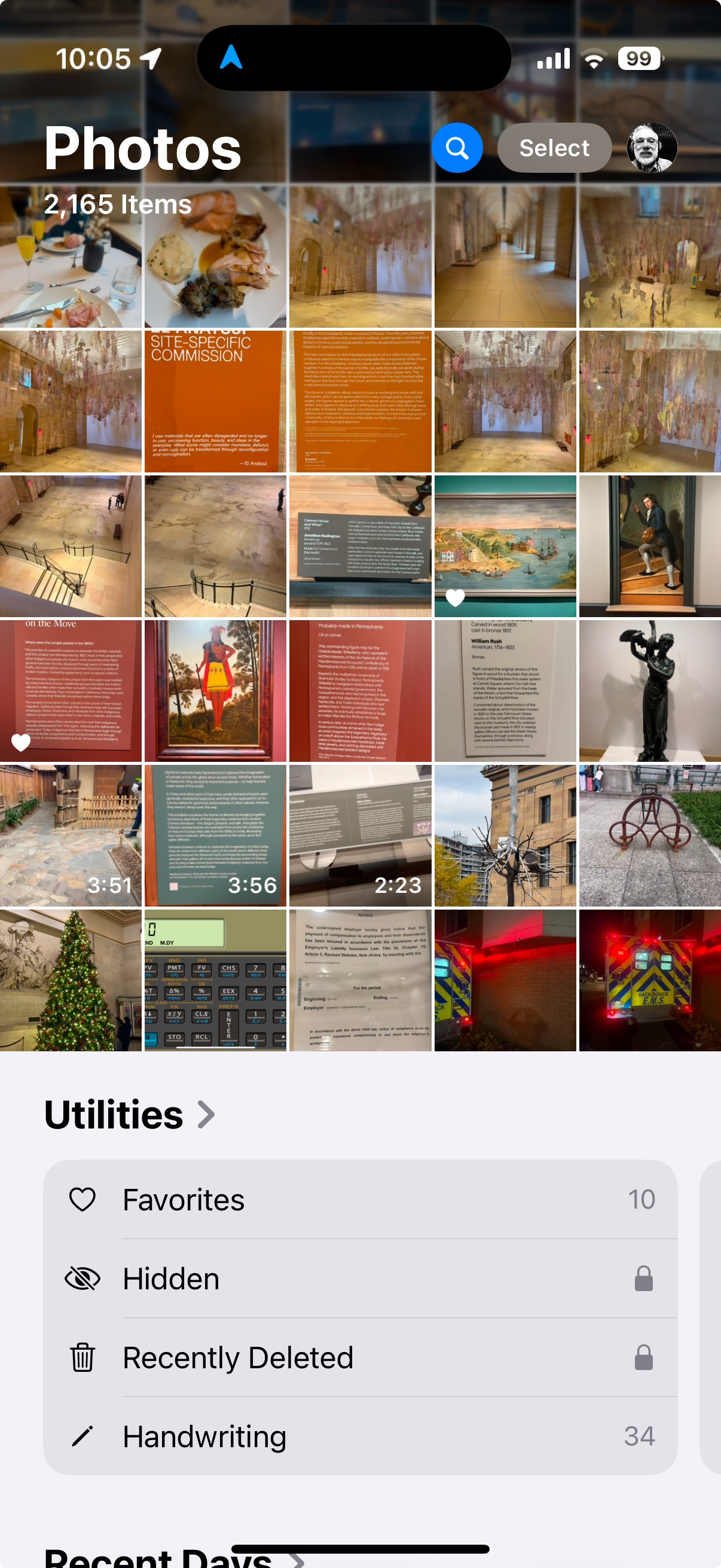Open the On the Move text photo
Screen dimensions: 721x1568
click(x=71, y=691)
